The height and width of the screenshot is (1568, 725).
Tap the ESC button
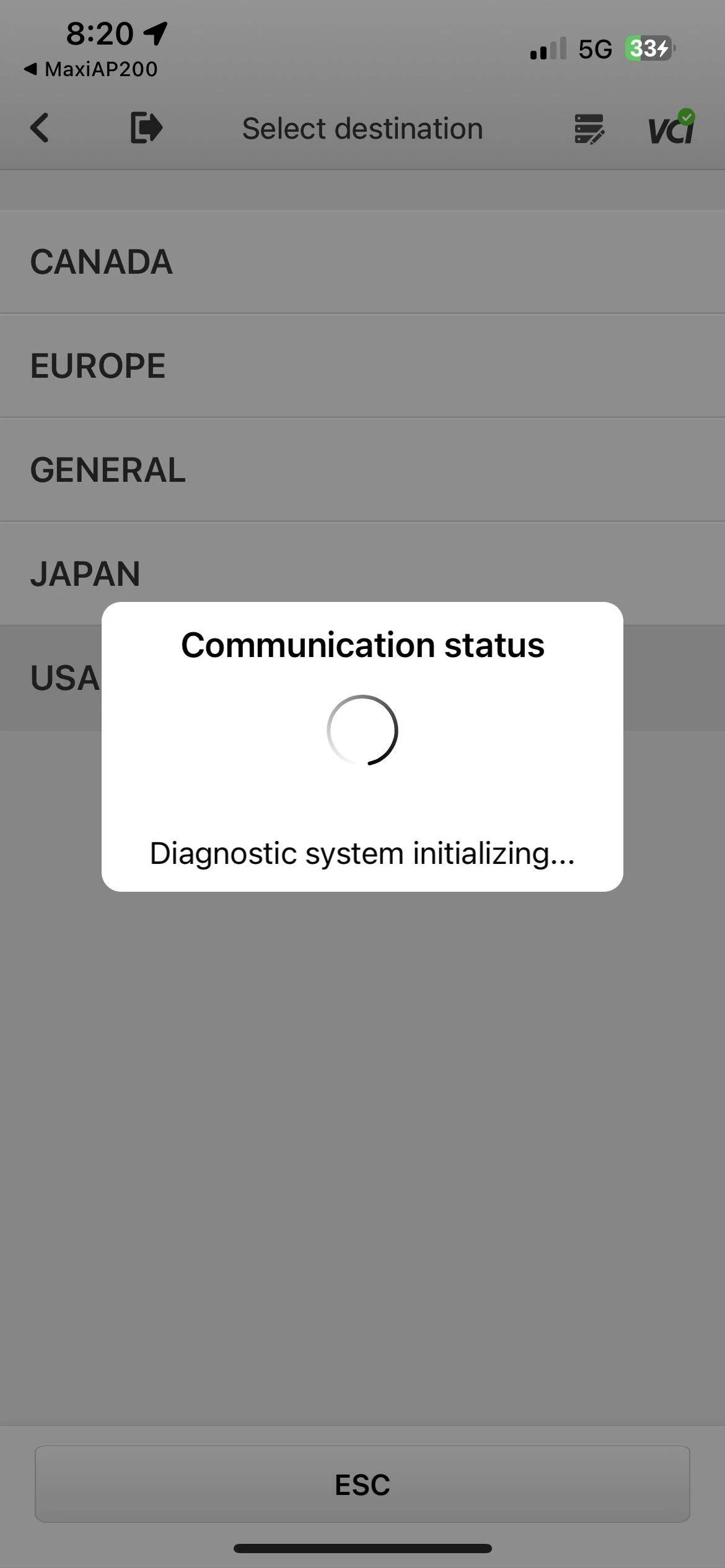point(362,1484)
